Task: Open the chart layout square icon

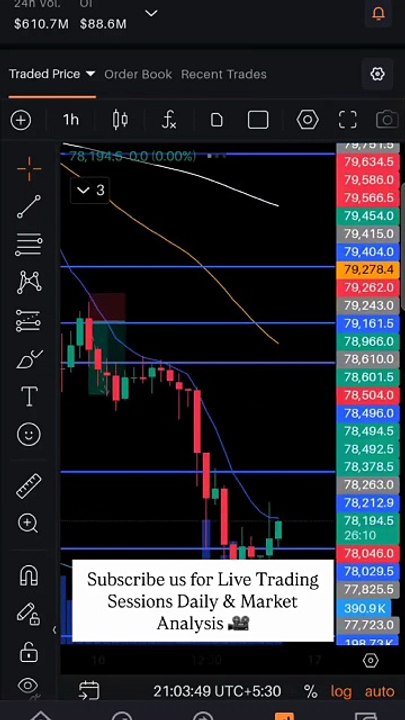Action: [258, 120]
